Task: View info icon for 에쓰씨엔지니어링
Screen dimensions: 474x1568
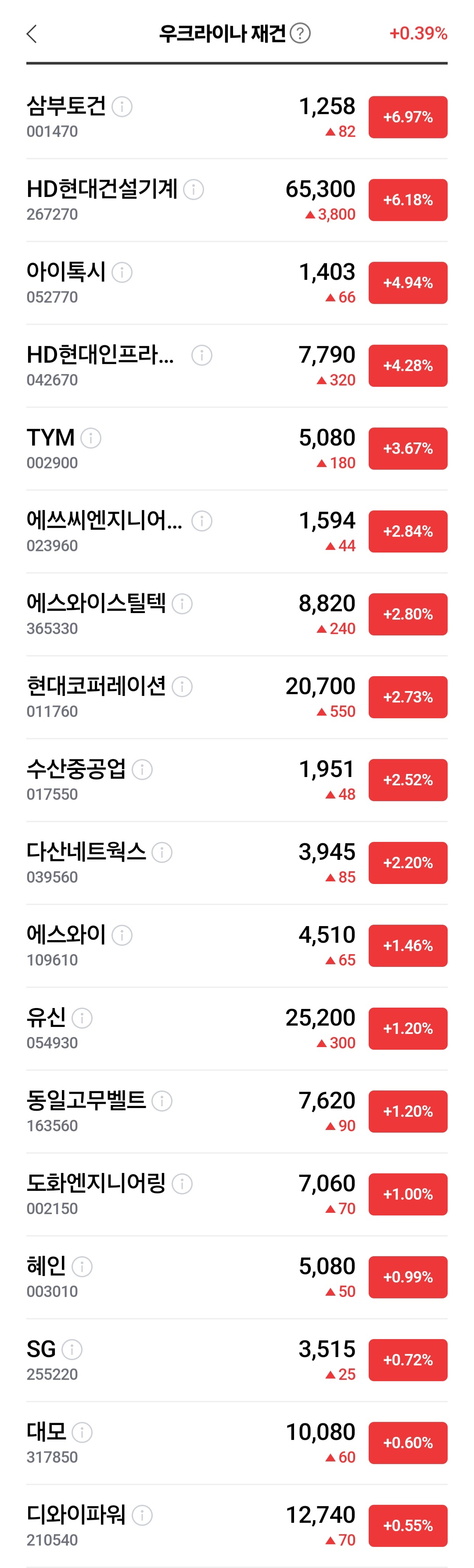Action: pyautogui.click(x=201, y=521)
